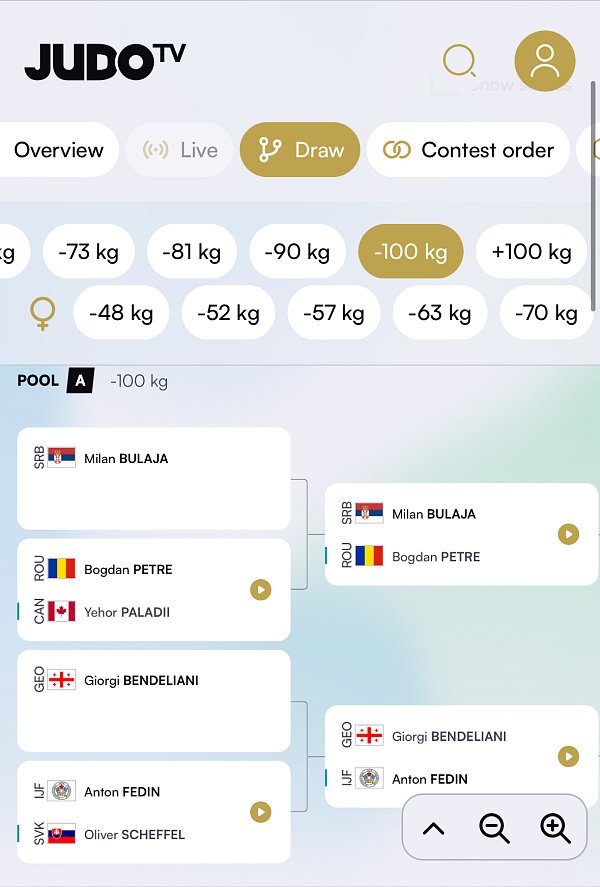Select the -73 kg weight category

pyautogui.click(x=89, y=251)
